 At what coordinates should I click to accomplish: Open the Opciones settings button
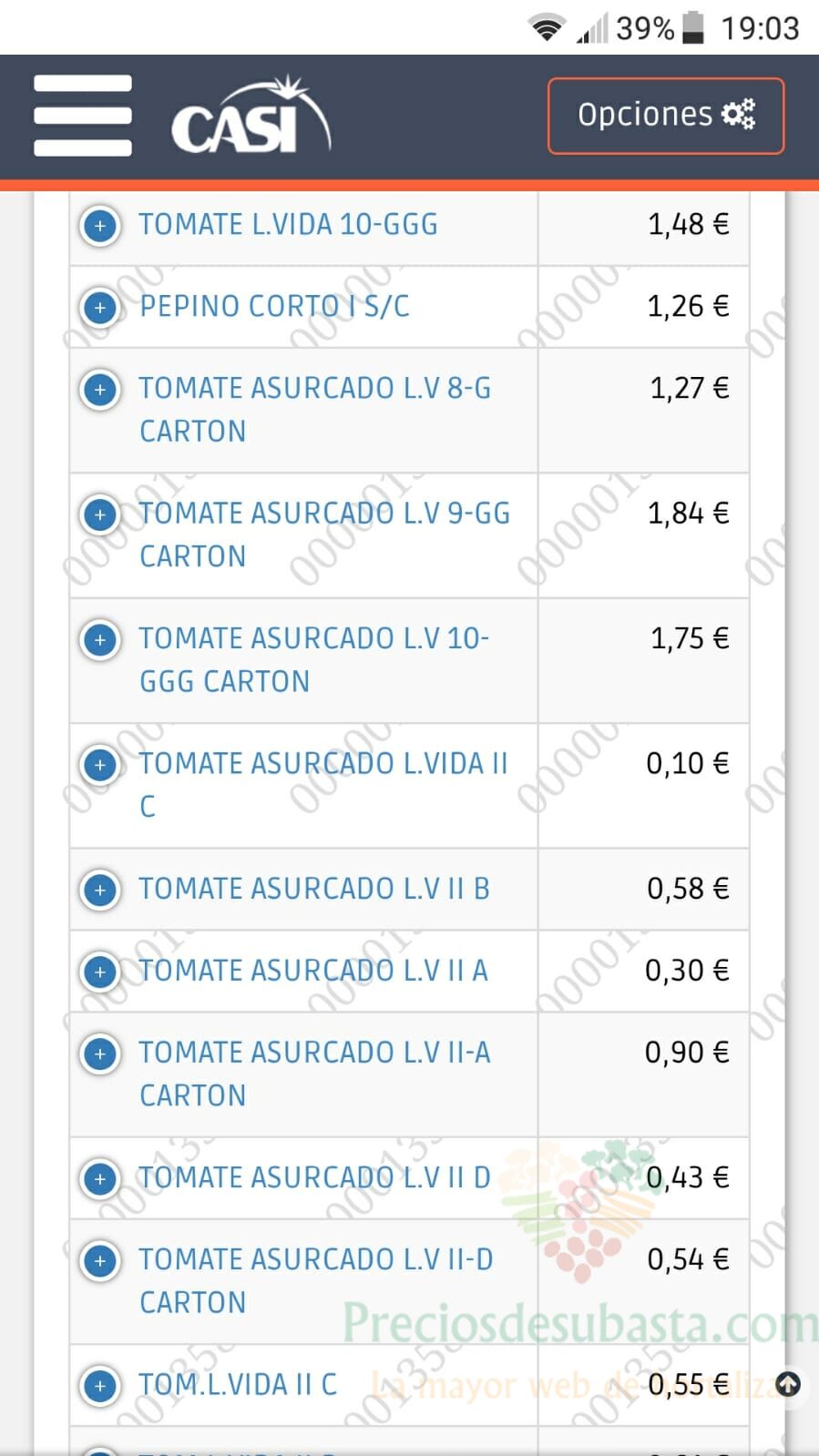666,116
